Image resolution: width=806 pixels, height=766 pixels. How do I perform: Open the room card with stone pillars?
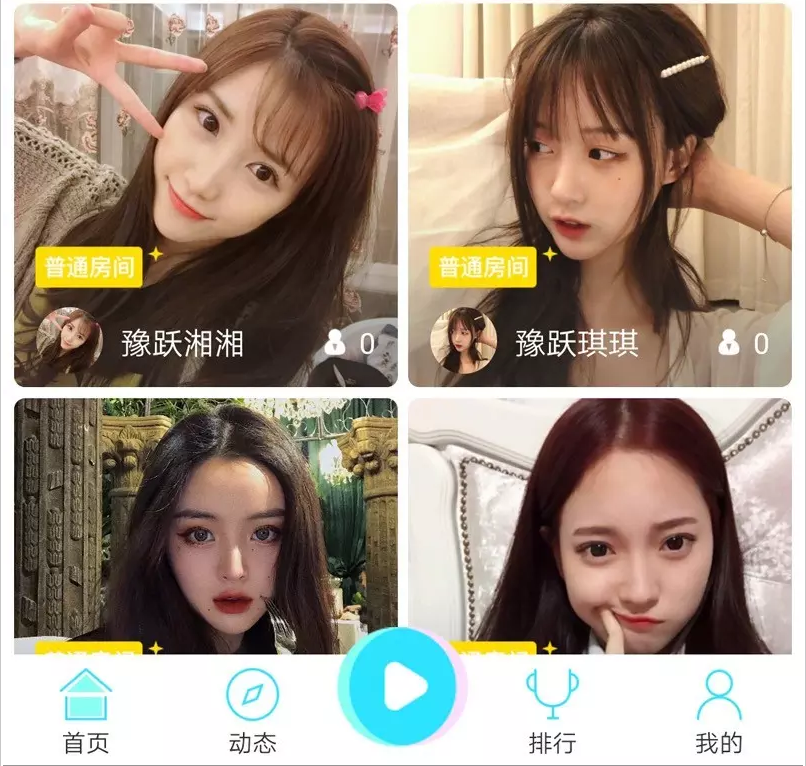coord(205,520)
